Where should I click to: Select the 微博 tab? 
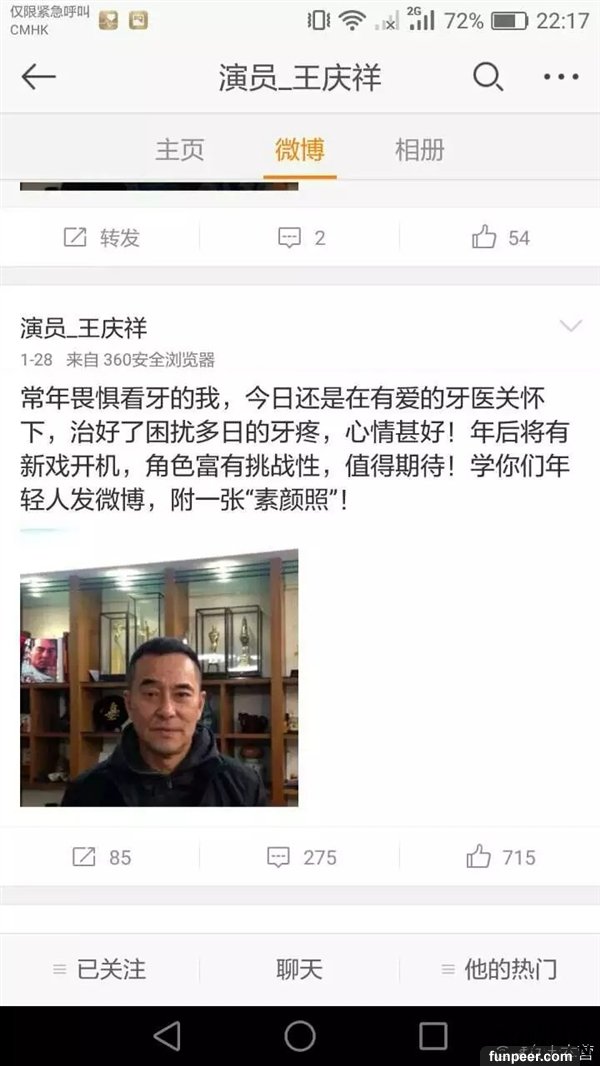point(300,150)
